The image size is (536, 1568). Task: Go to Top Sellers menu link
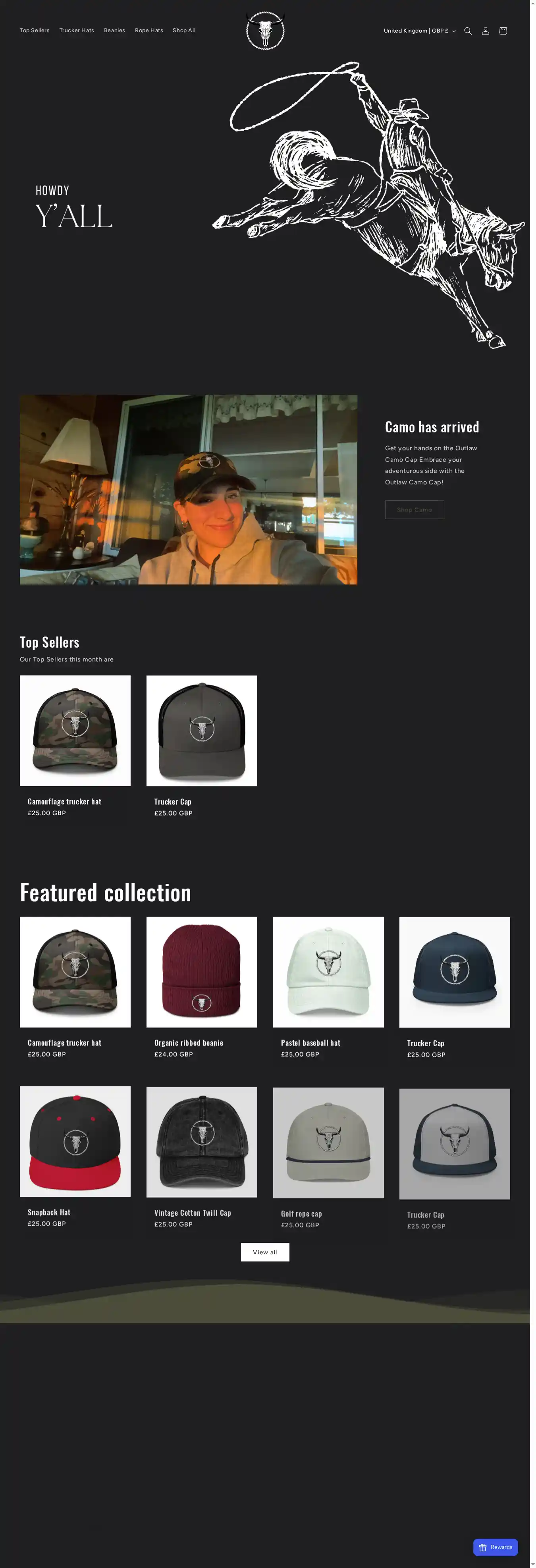pos(35,31)
